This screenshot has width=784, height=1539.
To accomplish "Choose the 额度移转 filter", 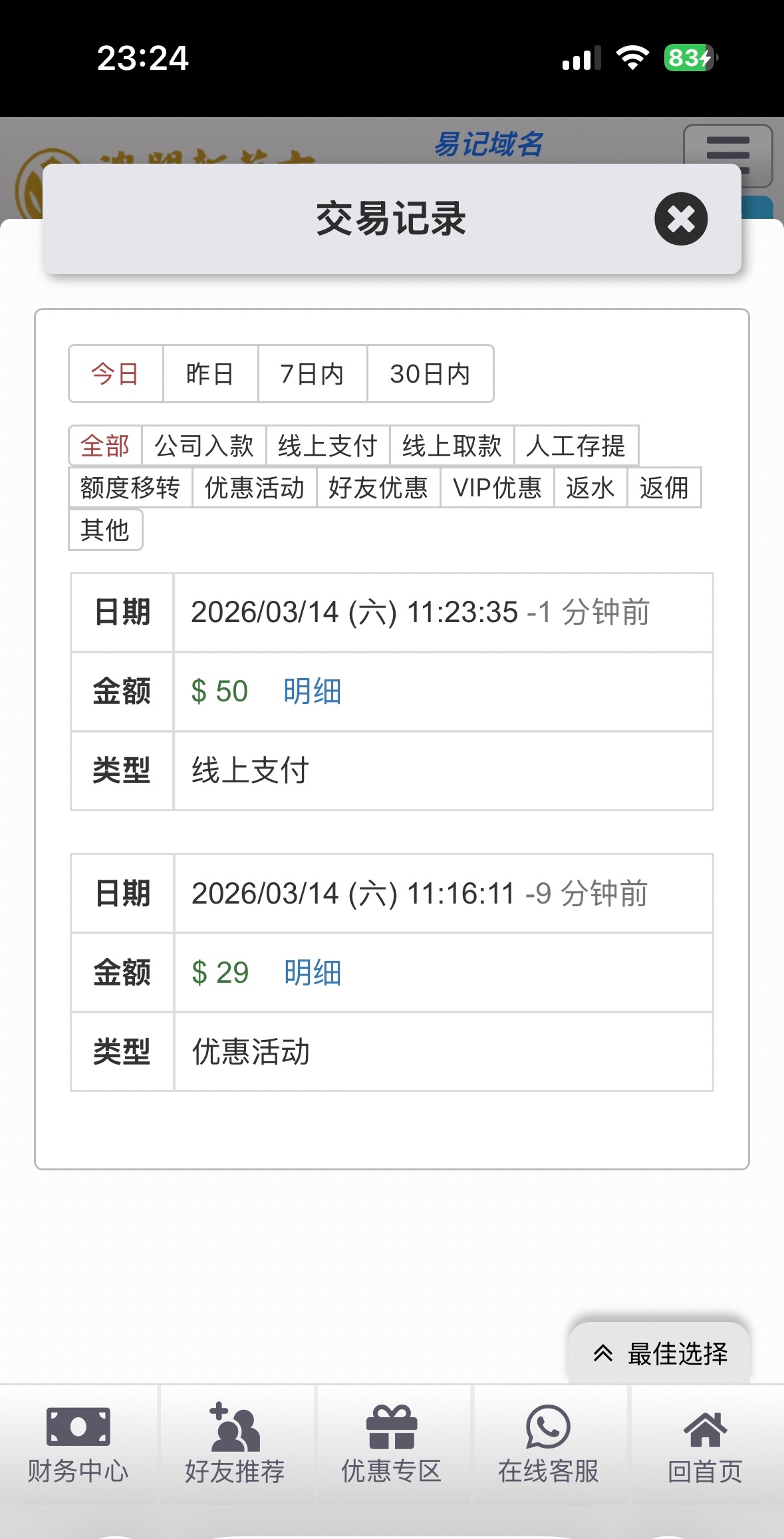I will tap(130, 488).
